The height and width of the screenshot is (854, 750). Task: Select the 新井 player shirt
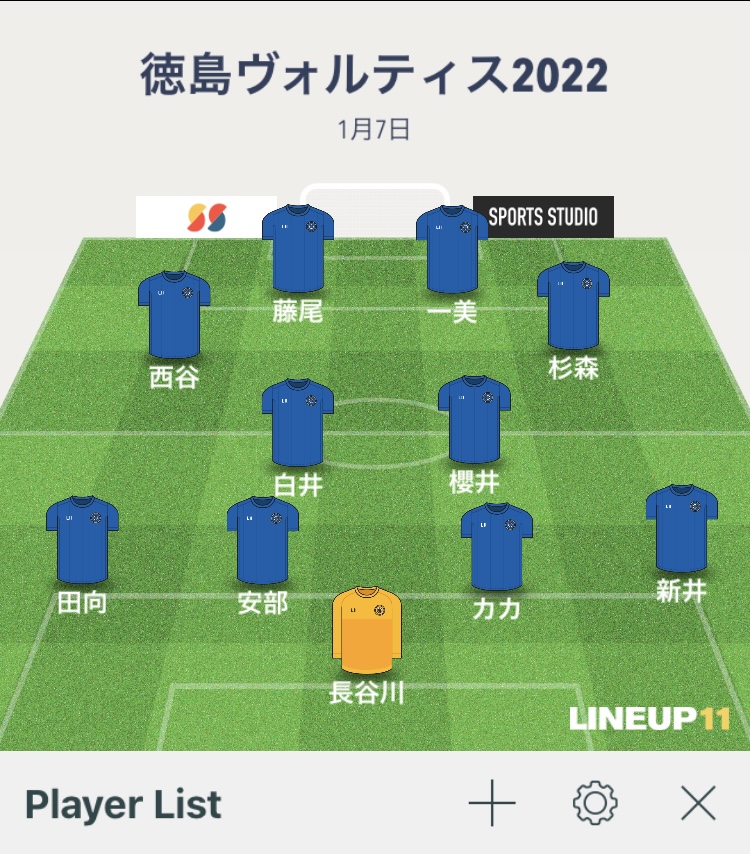click(x=682, y=529)
